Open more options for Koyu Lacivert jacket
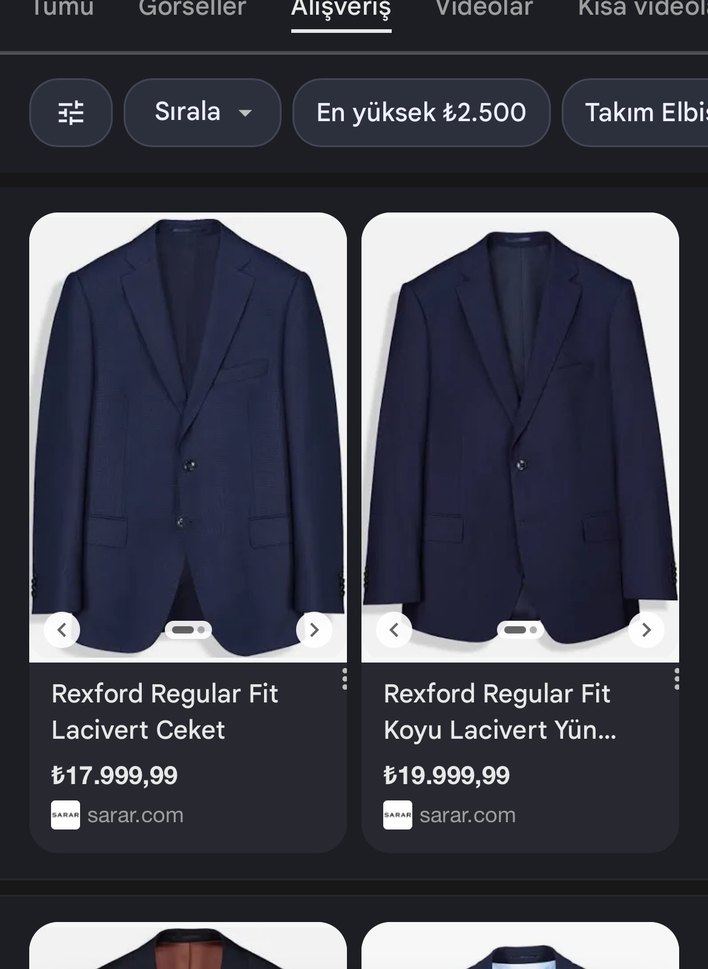The width and height of the screenshot is (708, 969). 677,679
